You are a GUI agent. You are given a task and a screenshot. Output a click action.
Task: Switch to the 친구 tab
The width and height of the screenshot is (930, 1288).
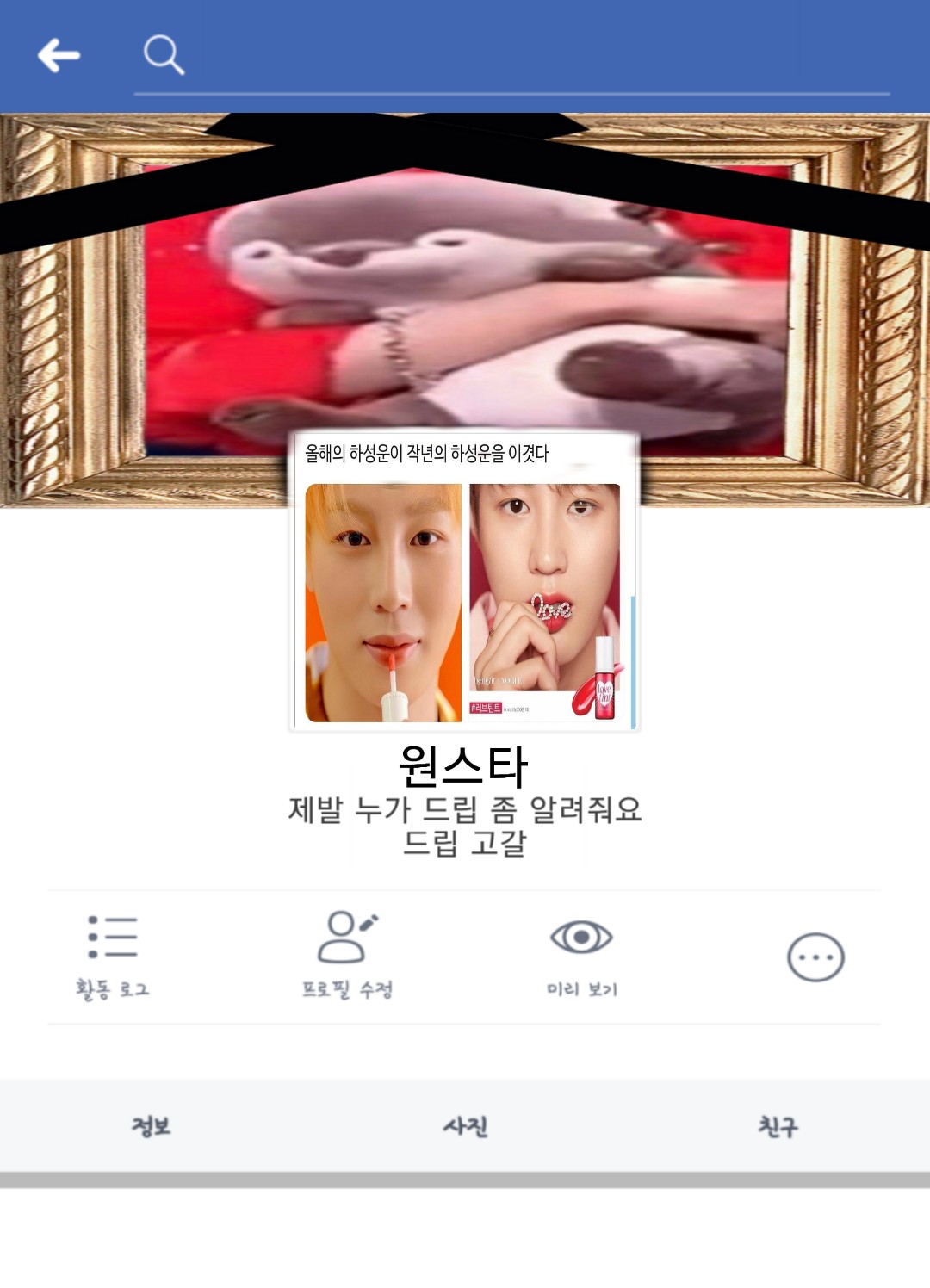[778, 1125]
